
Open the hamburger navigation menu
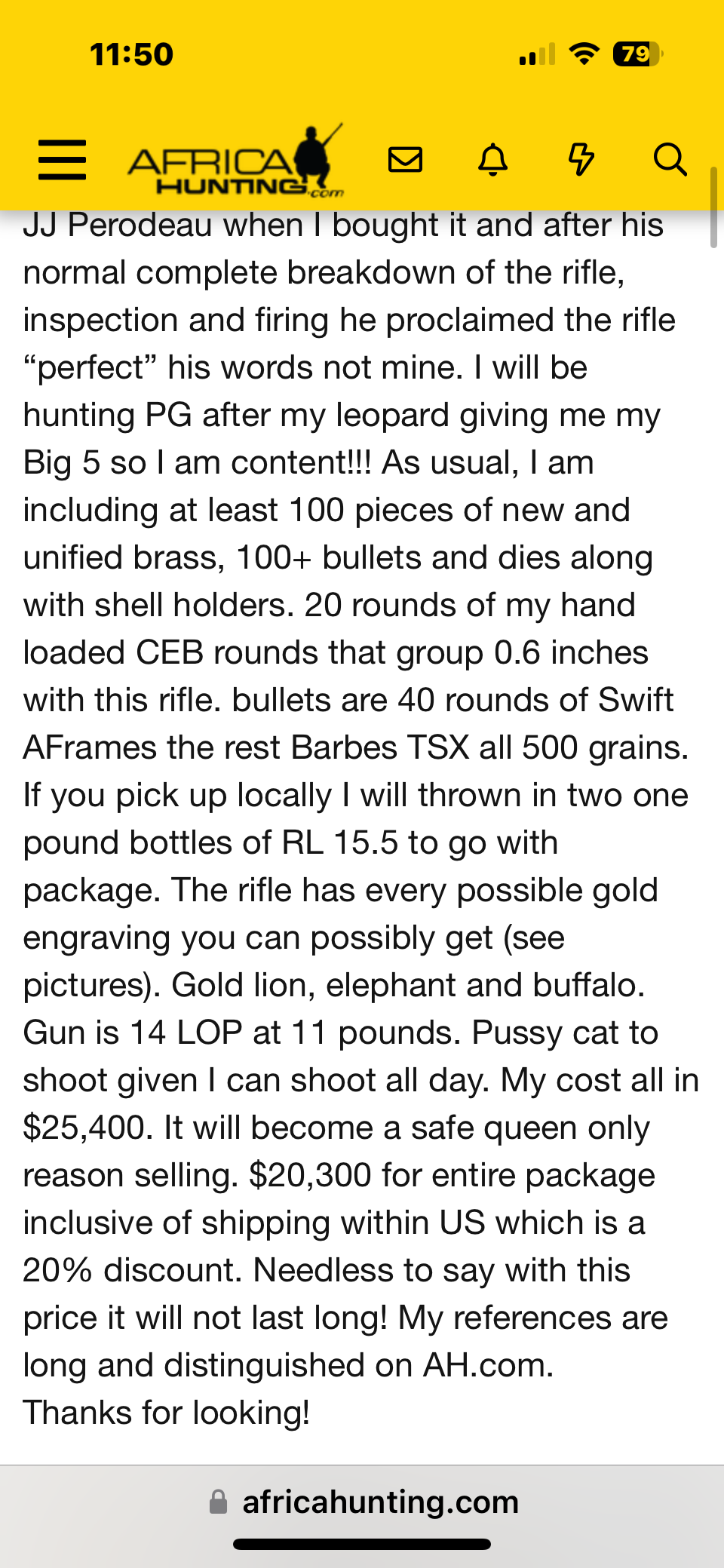click(x=62, y=159)
